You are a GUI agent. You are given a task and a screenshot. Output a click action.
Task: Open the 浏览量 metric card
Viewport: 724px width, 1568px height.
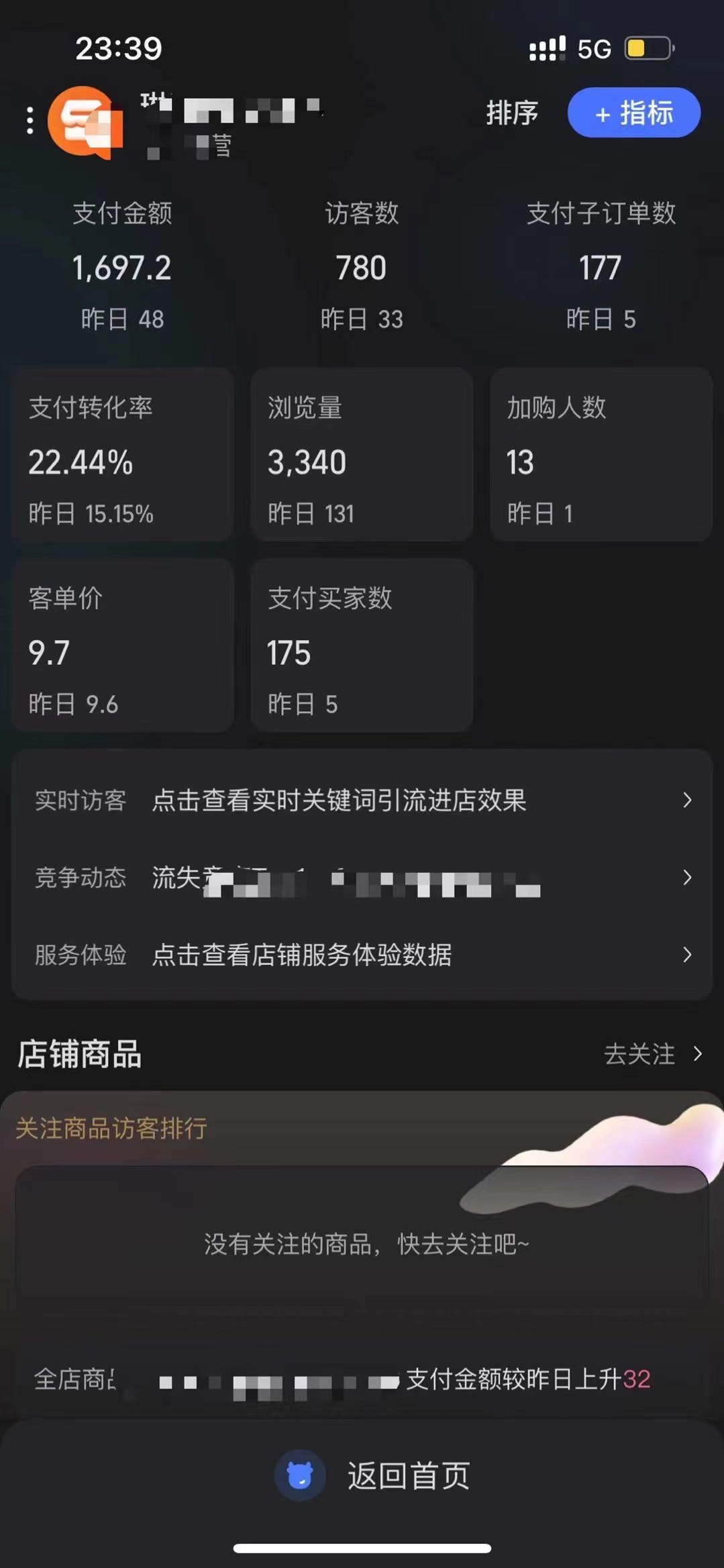[362, 455]
